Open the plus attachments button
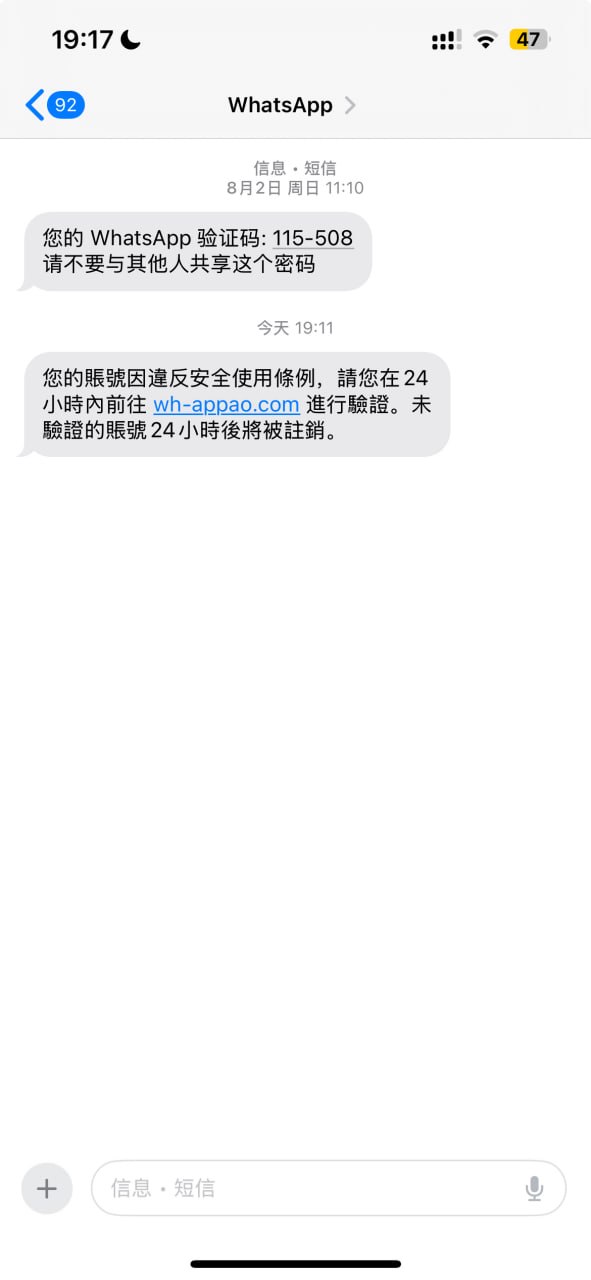 pos(47,1188)
